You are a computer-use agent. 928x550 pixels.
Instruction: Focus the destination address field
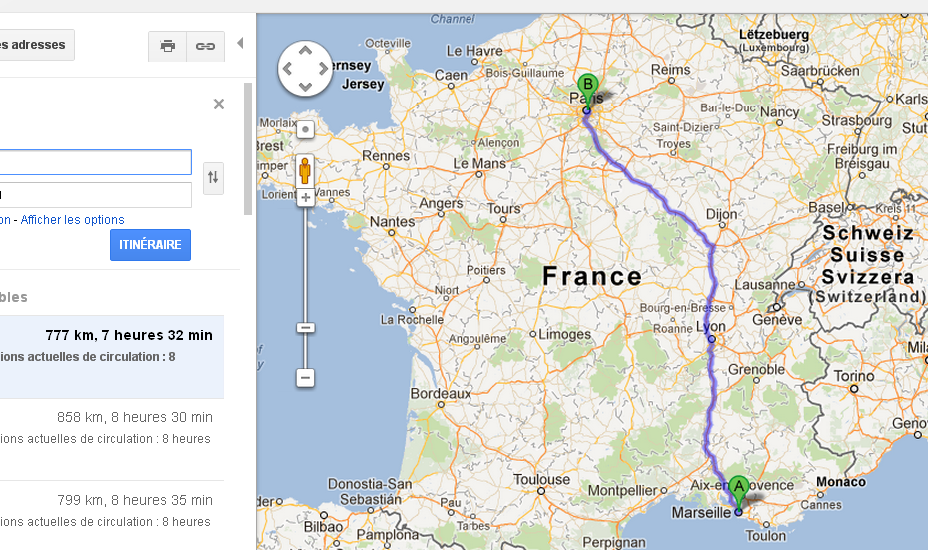pyautogui.click(x=95, y=194)
